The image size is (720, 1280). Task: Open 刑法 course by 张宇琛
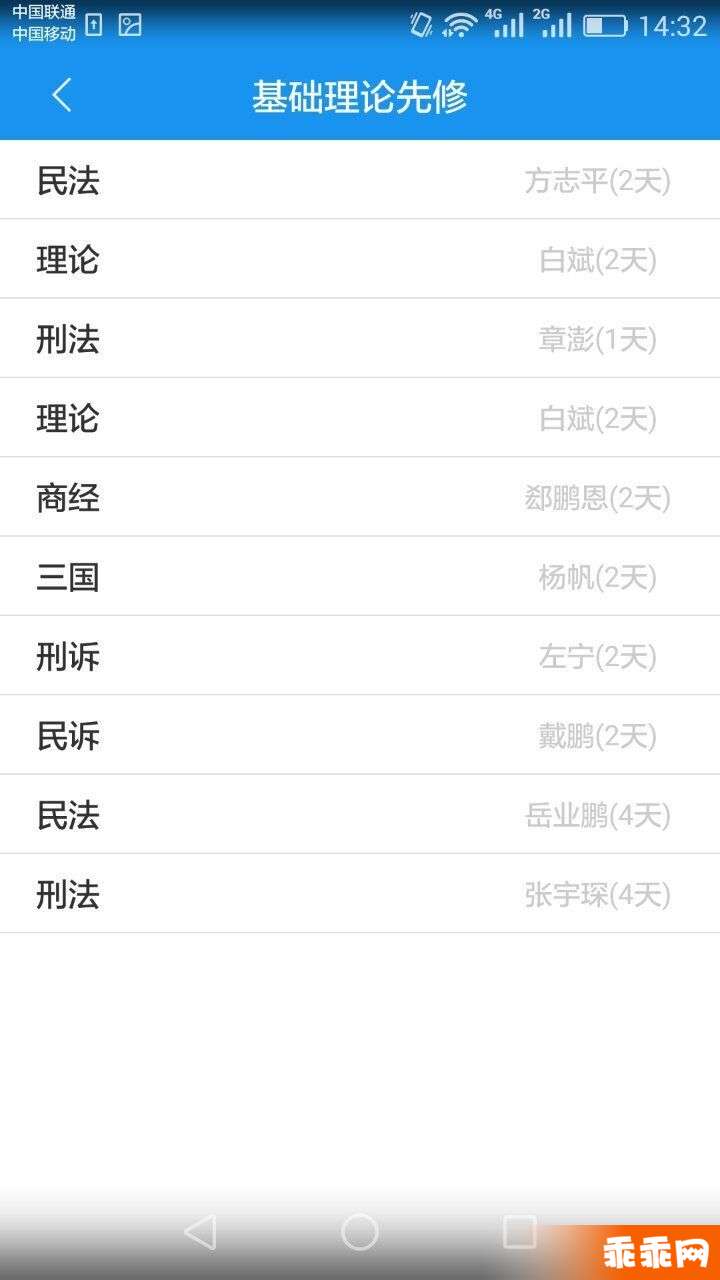(x=360, y=894)
